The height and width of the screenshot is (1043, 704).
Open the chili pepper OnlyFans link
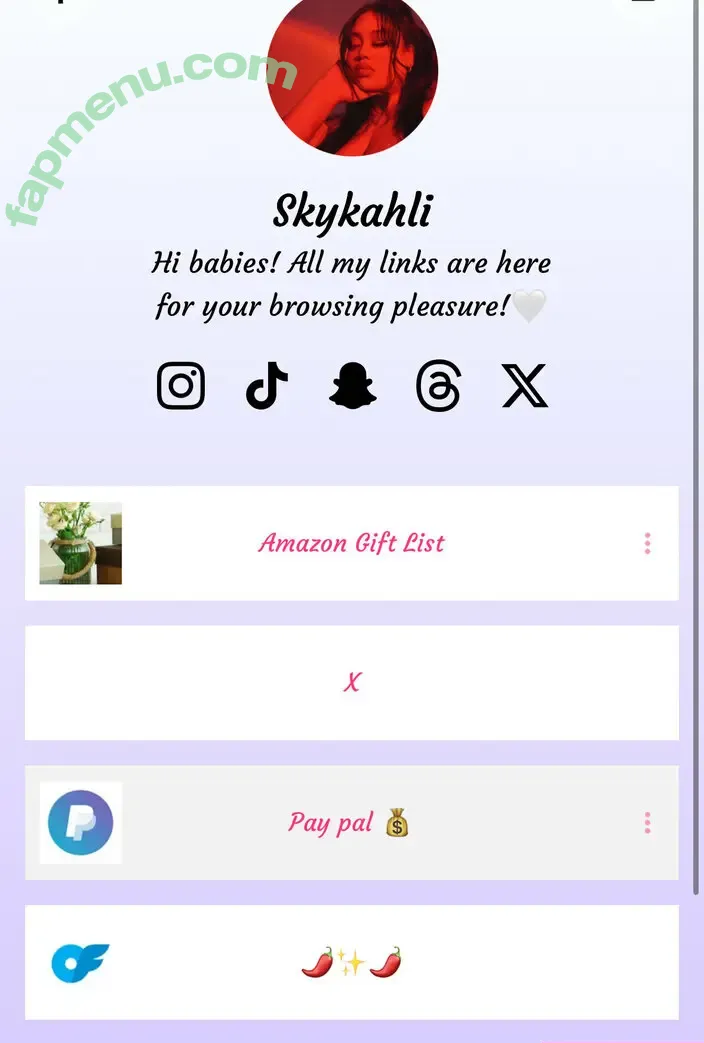click(351, 963)
